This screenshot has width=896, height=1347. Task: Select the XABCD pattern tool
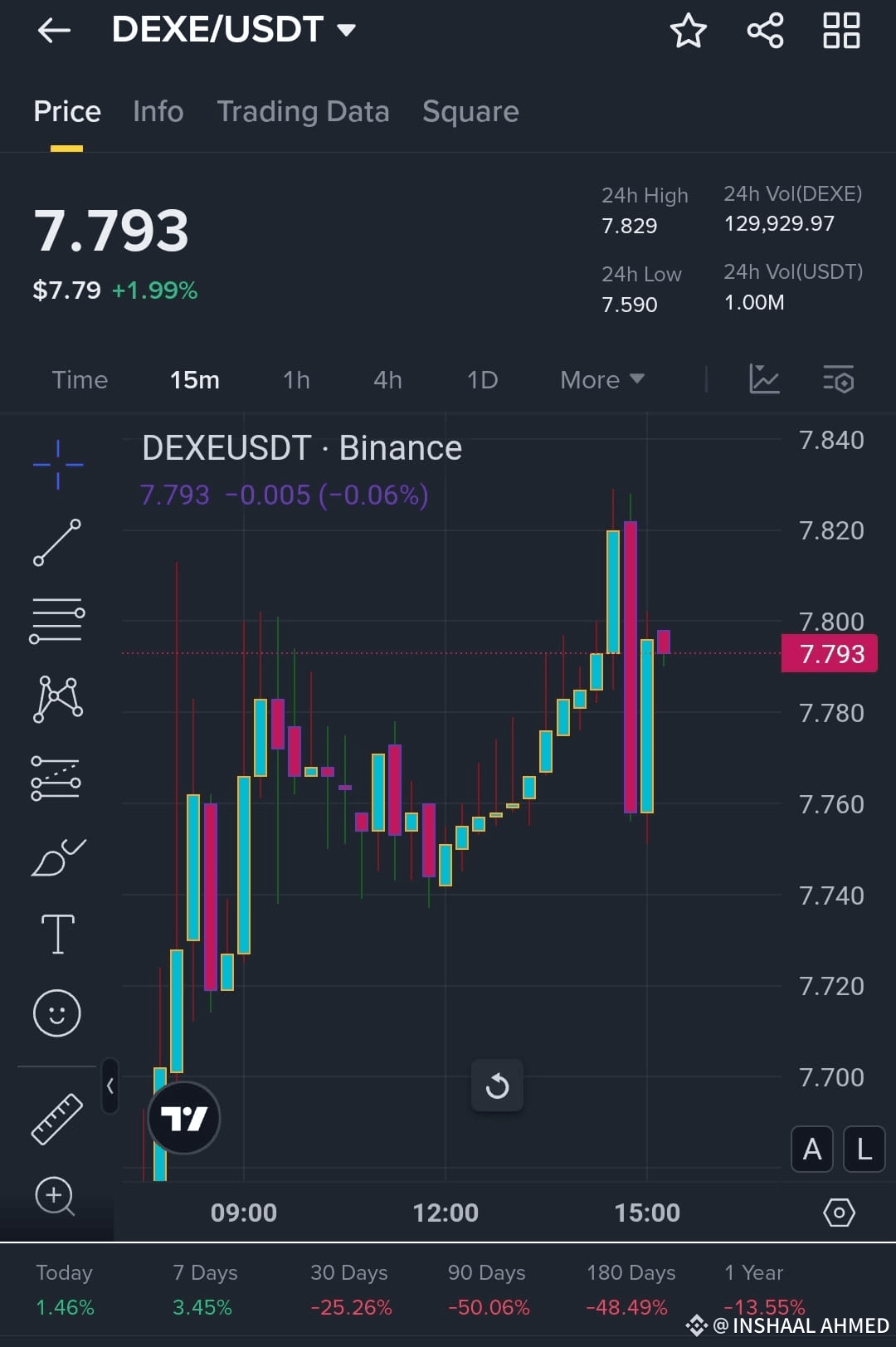point(56,700)
